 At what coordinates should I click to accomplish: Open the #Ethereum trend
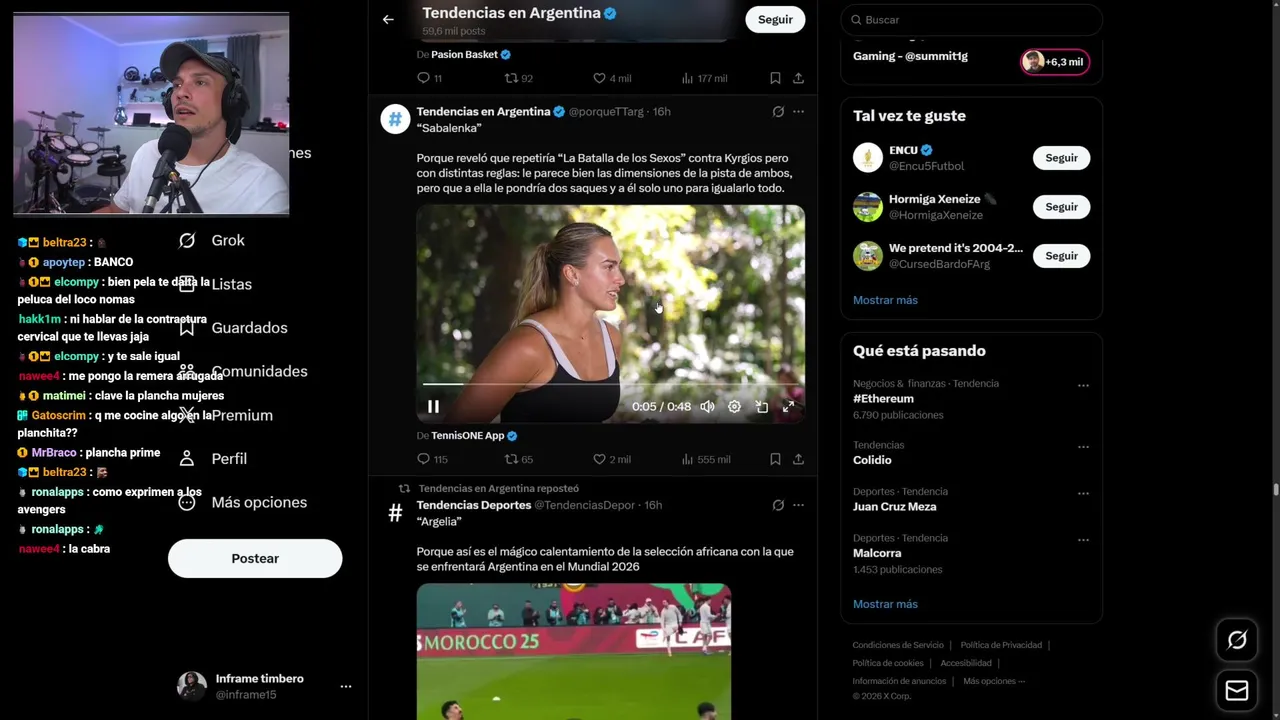[883, 399]
